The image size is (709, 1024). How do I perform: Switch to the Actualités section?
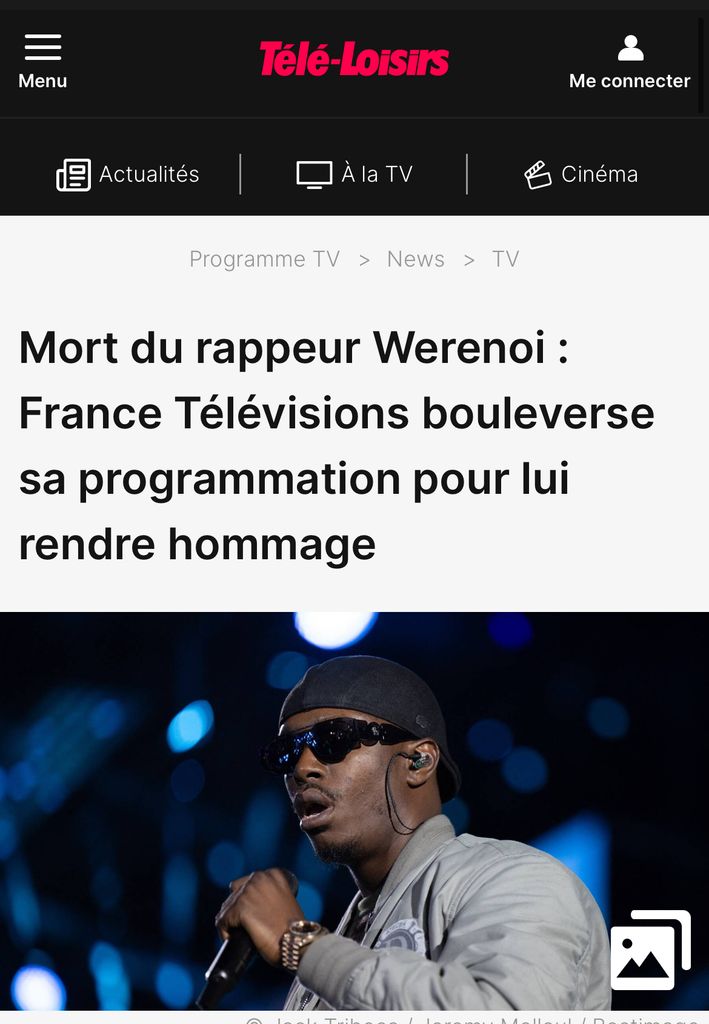pos(128,174)
